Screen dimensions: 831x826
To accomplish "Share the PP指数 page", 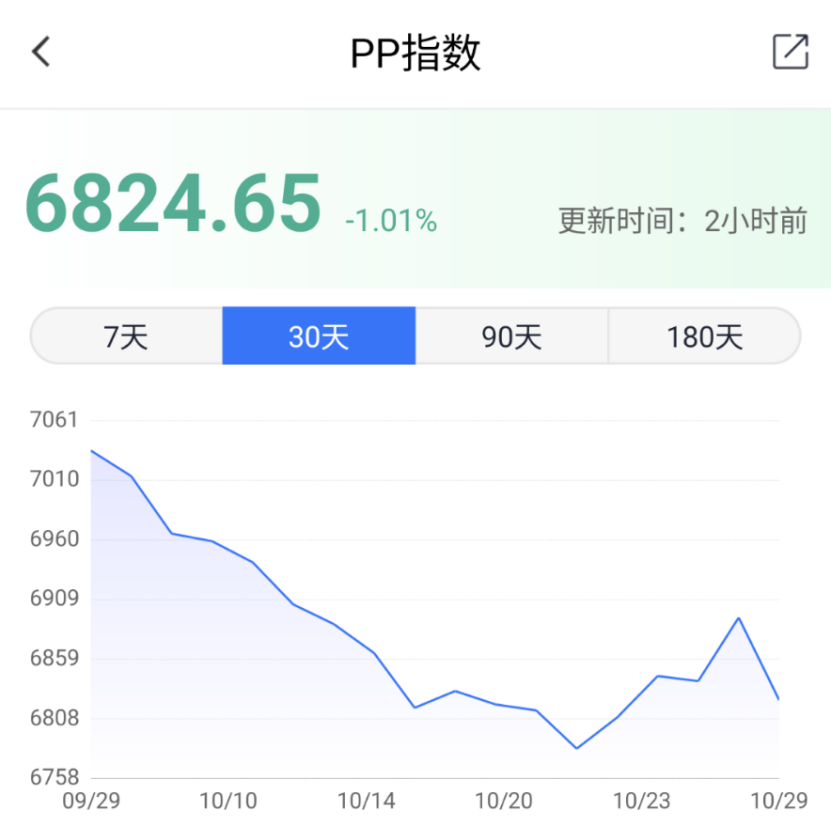I will tap(790, 52).
